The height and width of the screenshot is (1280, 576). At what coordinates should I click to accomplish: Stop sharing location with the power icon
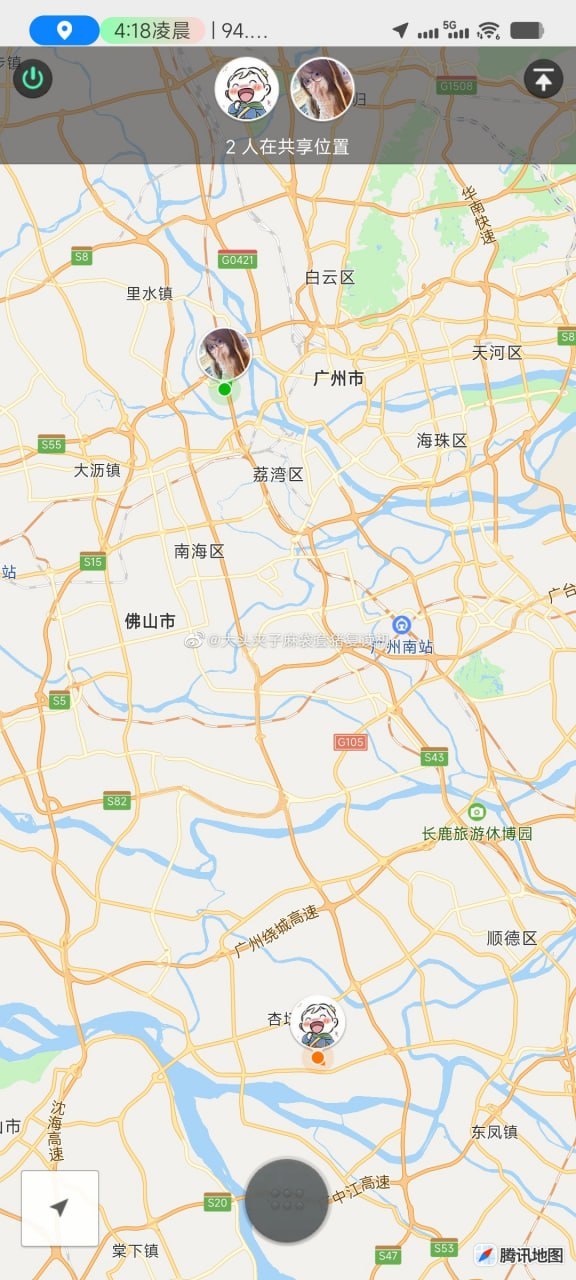point(33,78)
